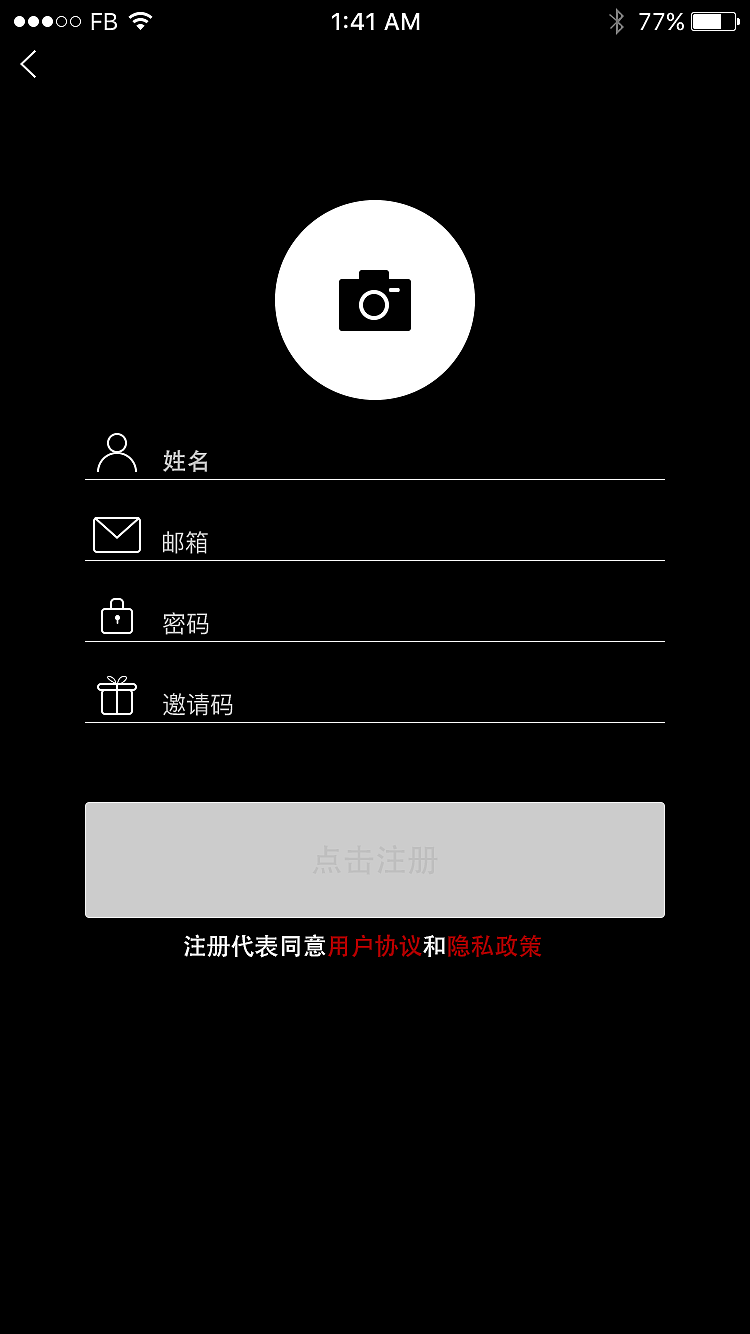
Task: Click the person icon beside the name field
Action: click(117, 452)
